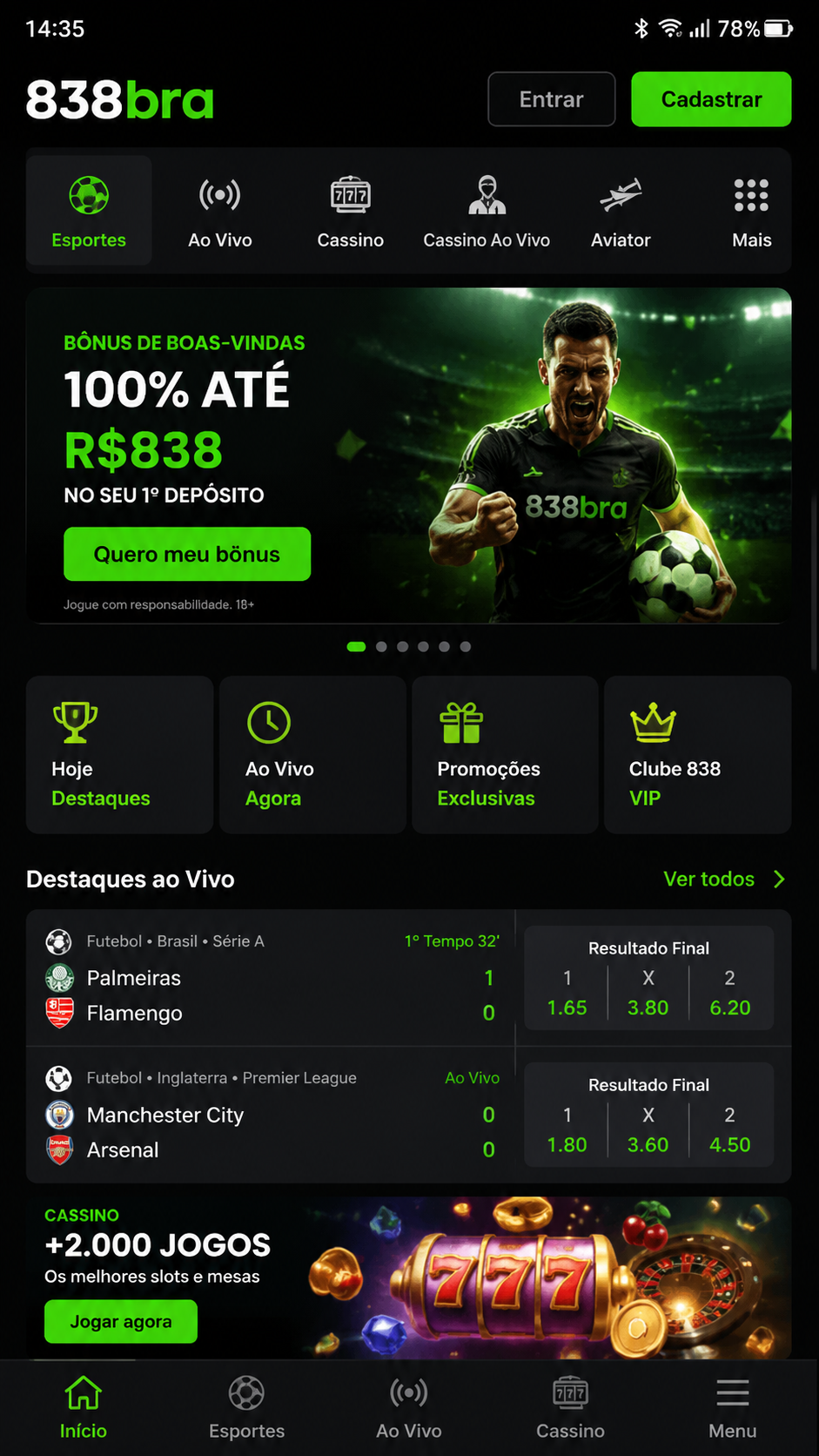
Task: Claim bonus with Quero meu bônus
Action: (x=187, y=554)
